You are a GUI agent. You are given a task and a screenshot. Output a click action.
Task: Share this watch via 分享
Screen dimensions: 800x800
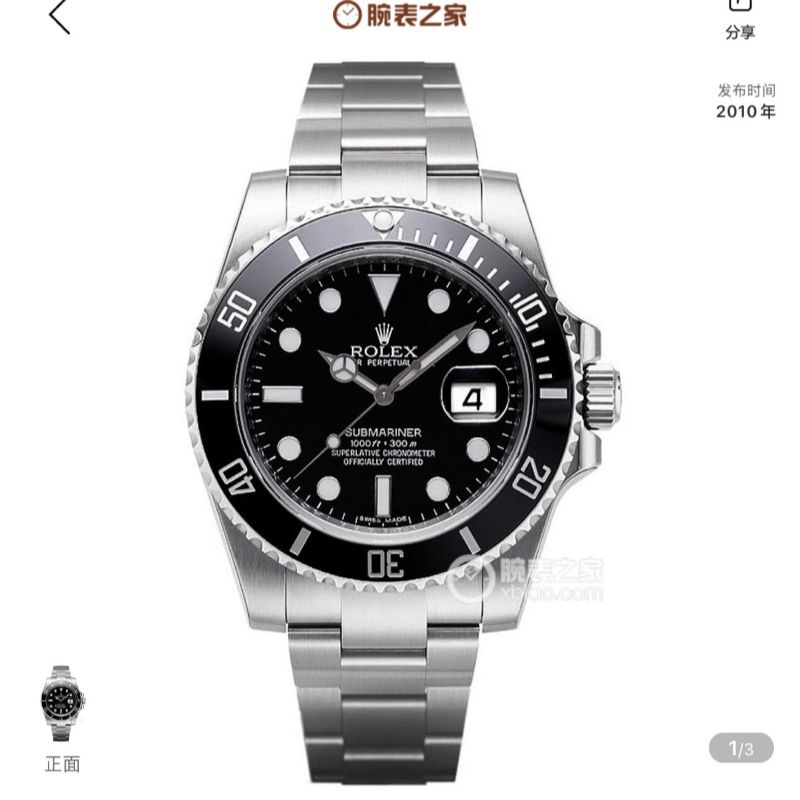tap(740, 20)
